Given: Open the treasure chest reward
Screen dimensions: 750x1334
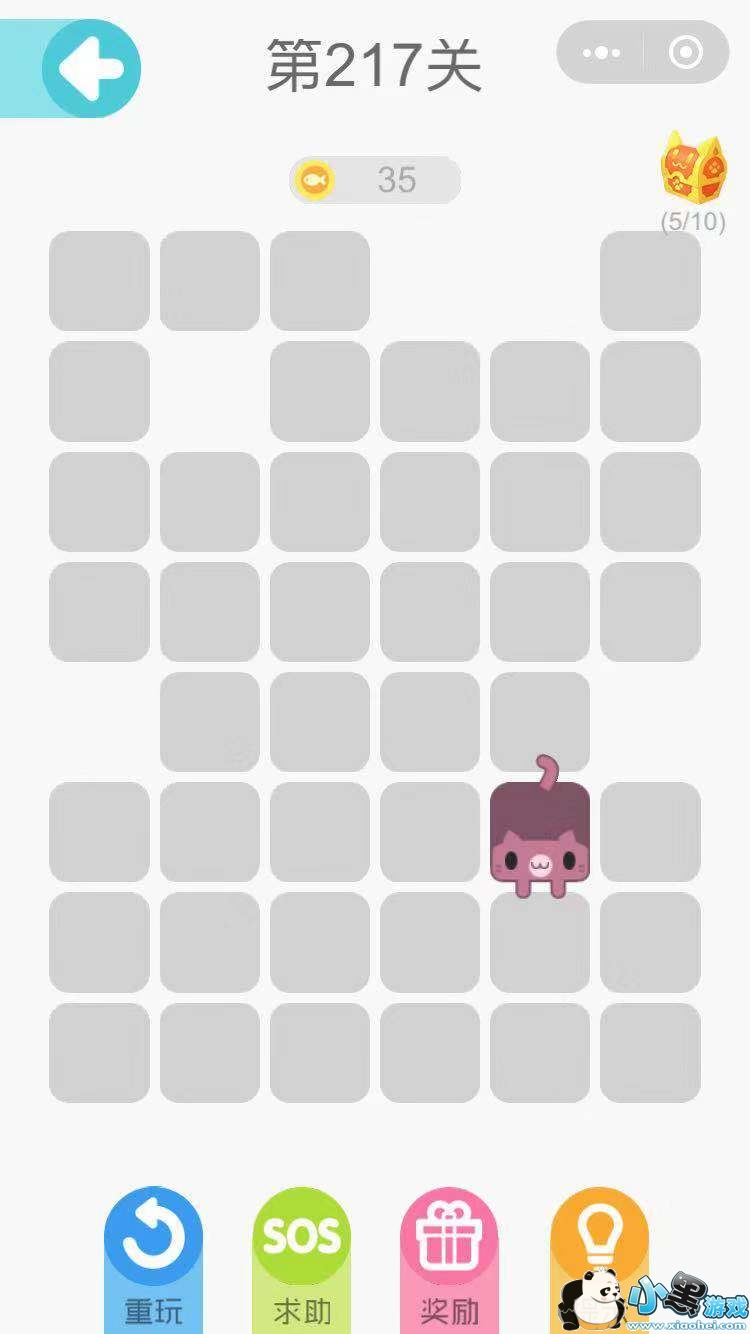Looking at the screenshot, I should point(692,168).
